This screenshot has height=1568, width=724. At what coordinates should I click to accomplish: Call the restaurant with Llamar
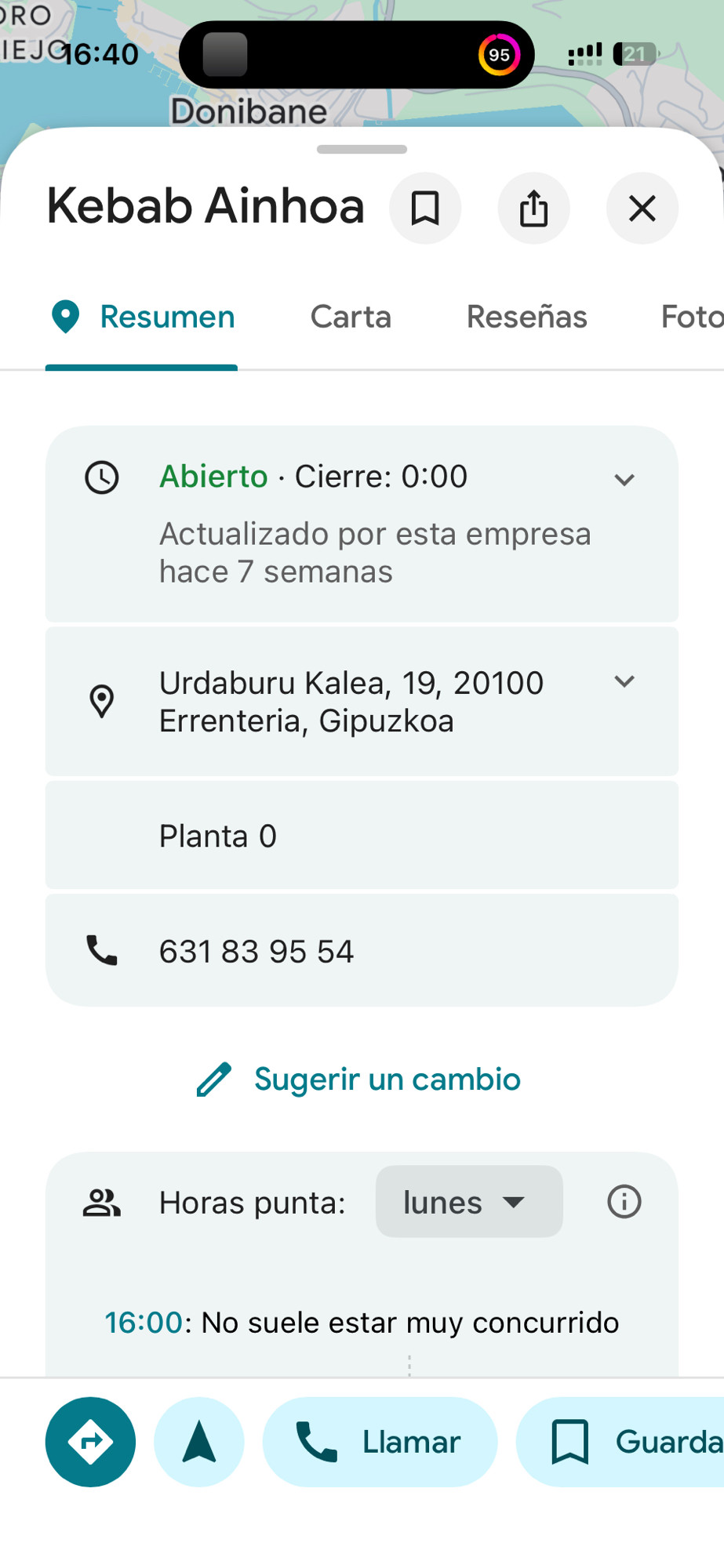click(x=380, y=1442)
